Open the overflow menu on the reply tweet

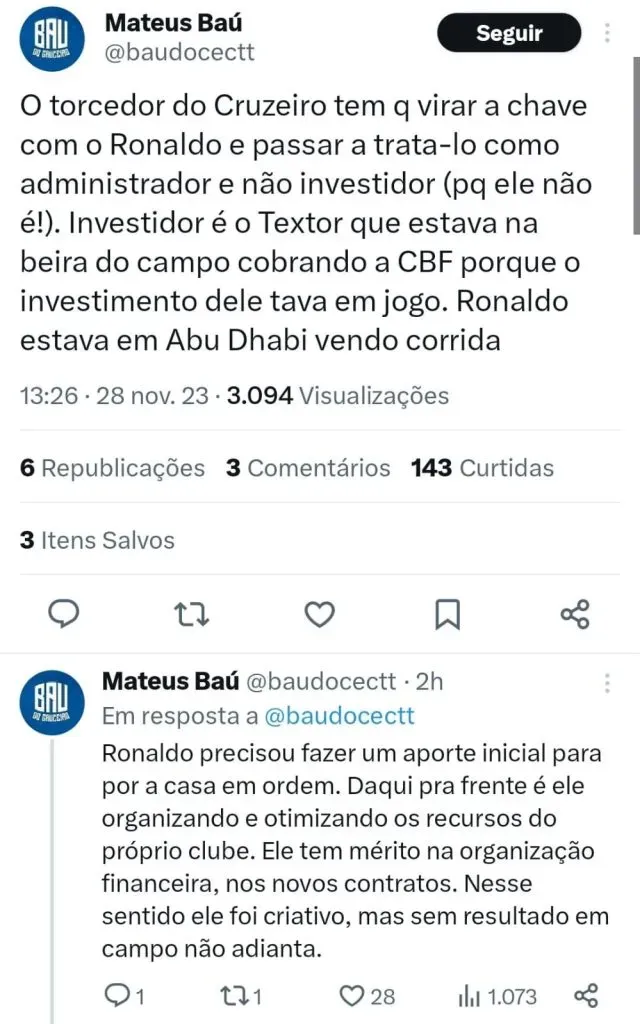tap(607, 683)
